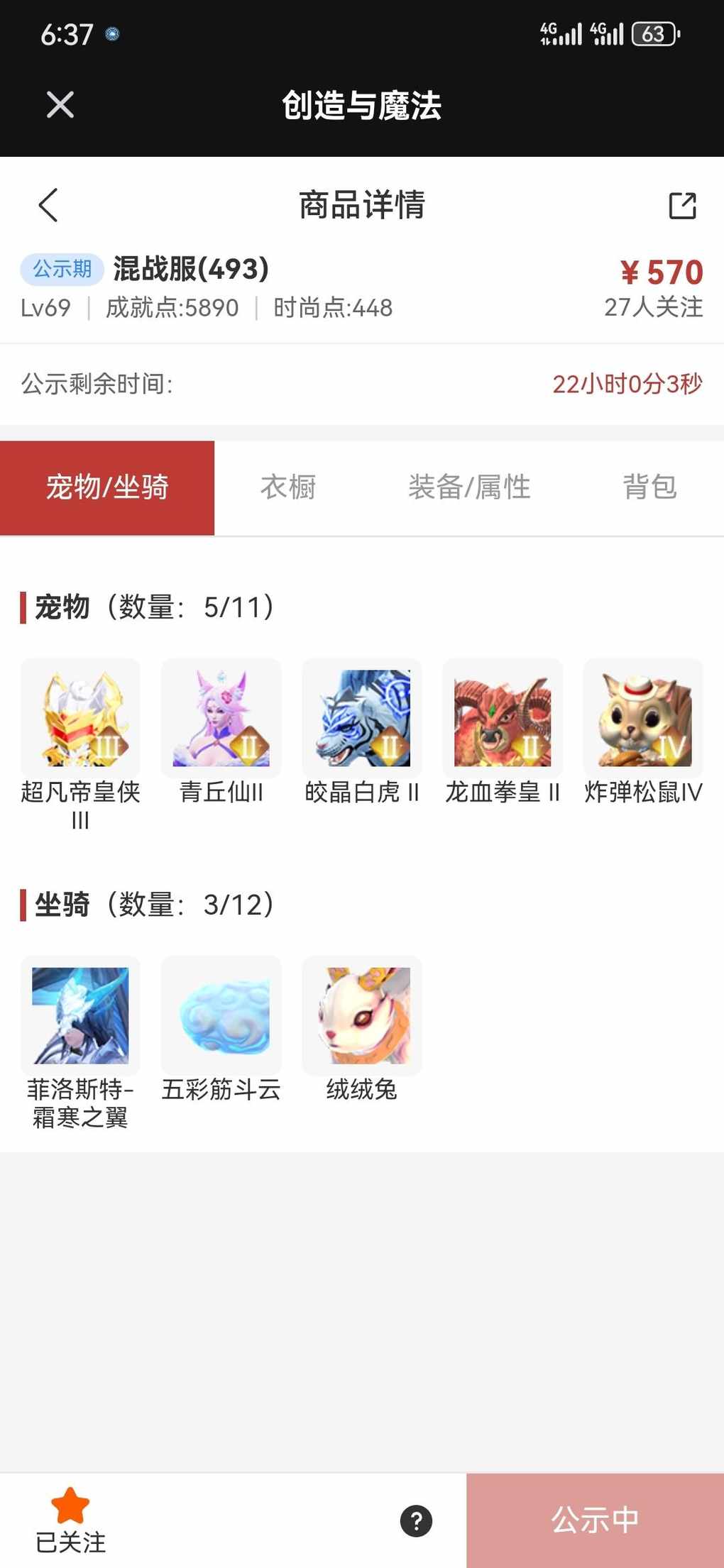View pet 龙血拳皇 II
The width and height of the screenshot is (724, 1568).
pos(503,718)
